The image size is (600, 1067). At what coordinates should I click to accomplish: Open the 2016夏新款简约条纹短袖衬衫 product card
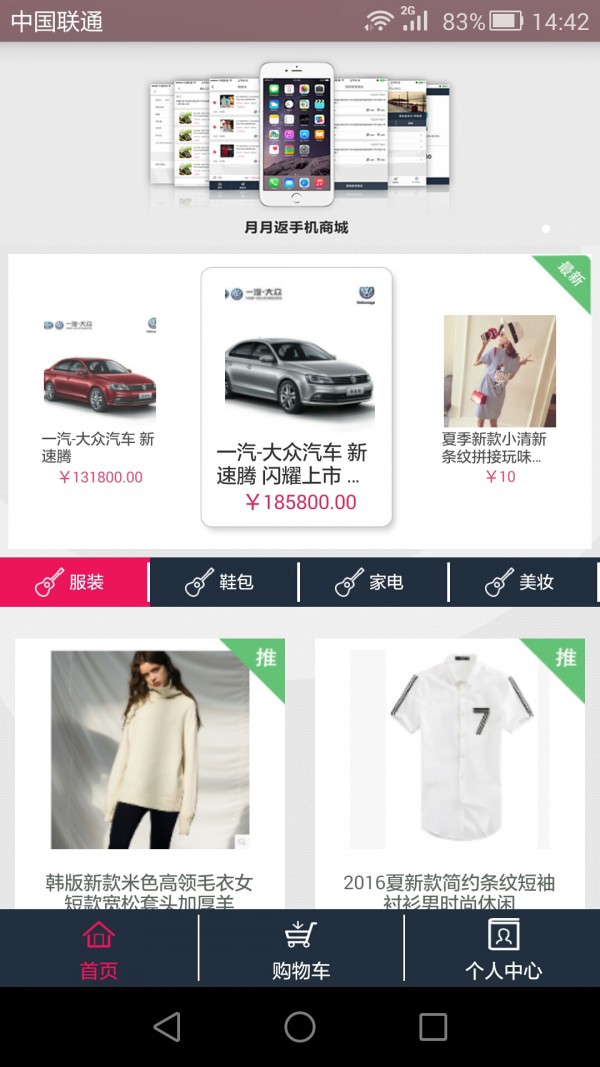(449, 770)
